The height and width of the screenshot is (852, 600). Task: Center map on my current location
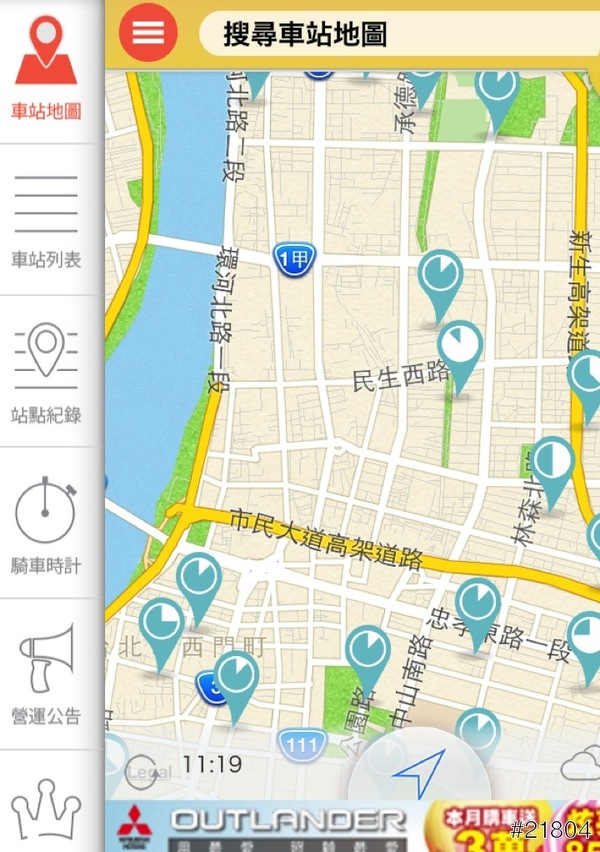[417, 776]
